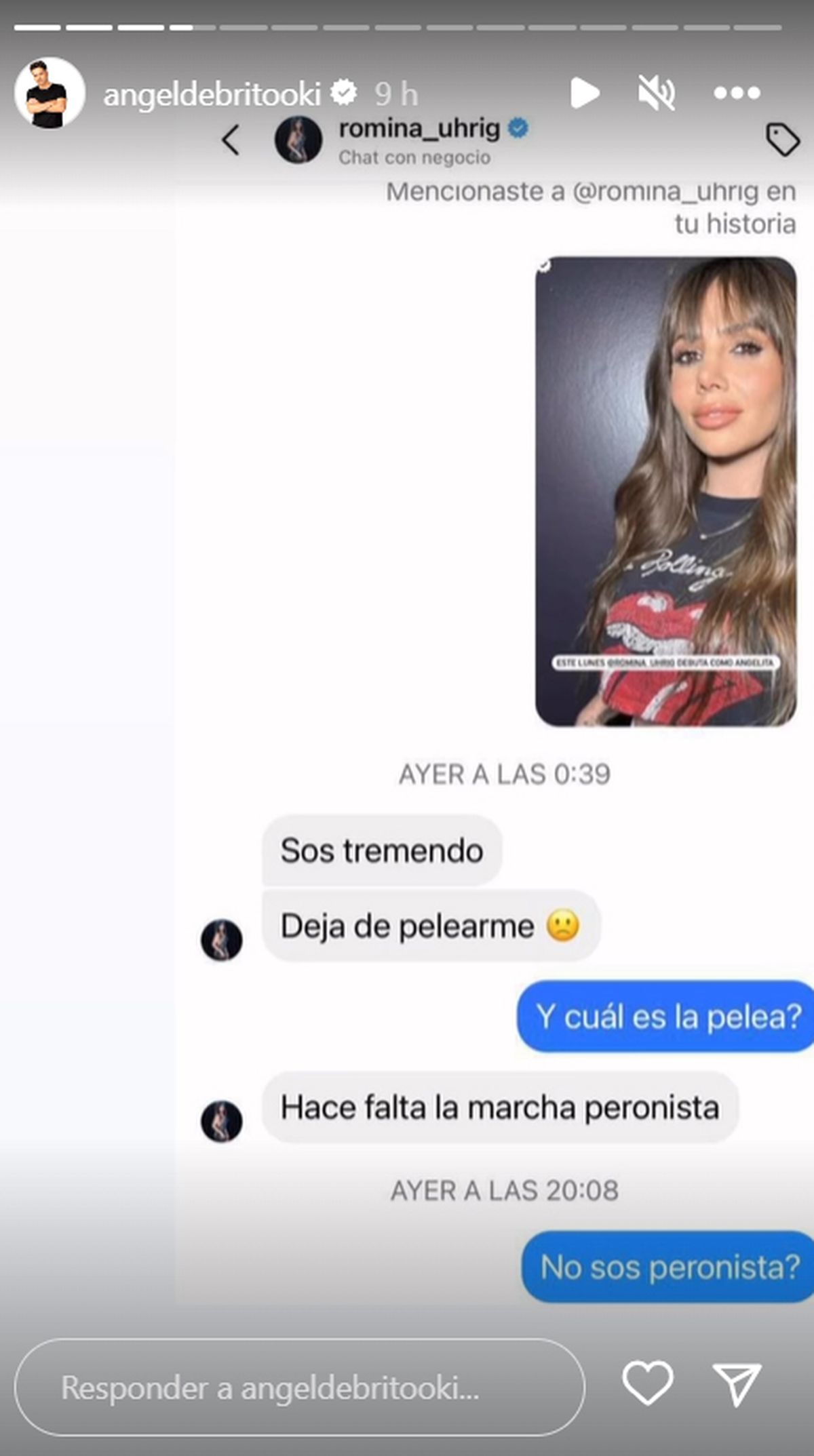Open angeldebritooki's profile picture

coord(50,93)
